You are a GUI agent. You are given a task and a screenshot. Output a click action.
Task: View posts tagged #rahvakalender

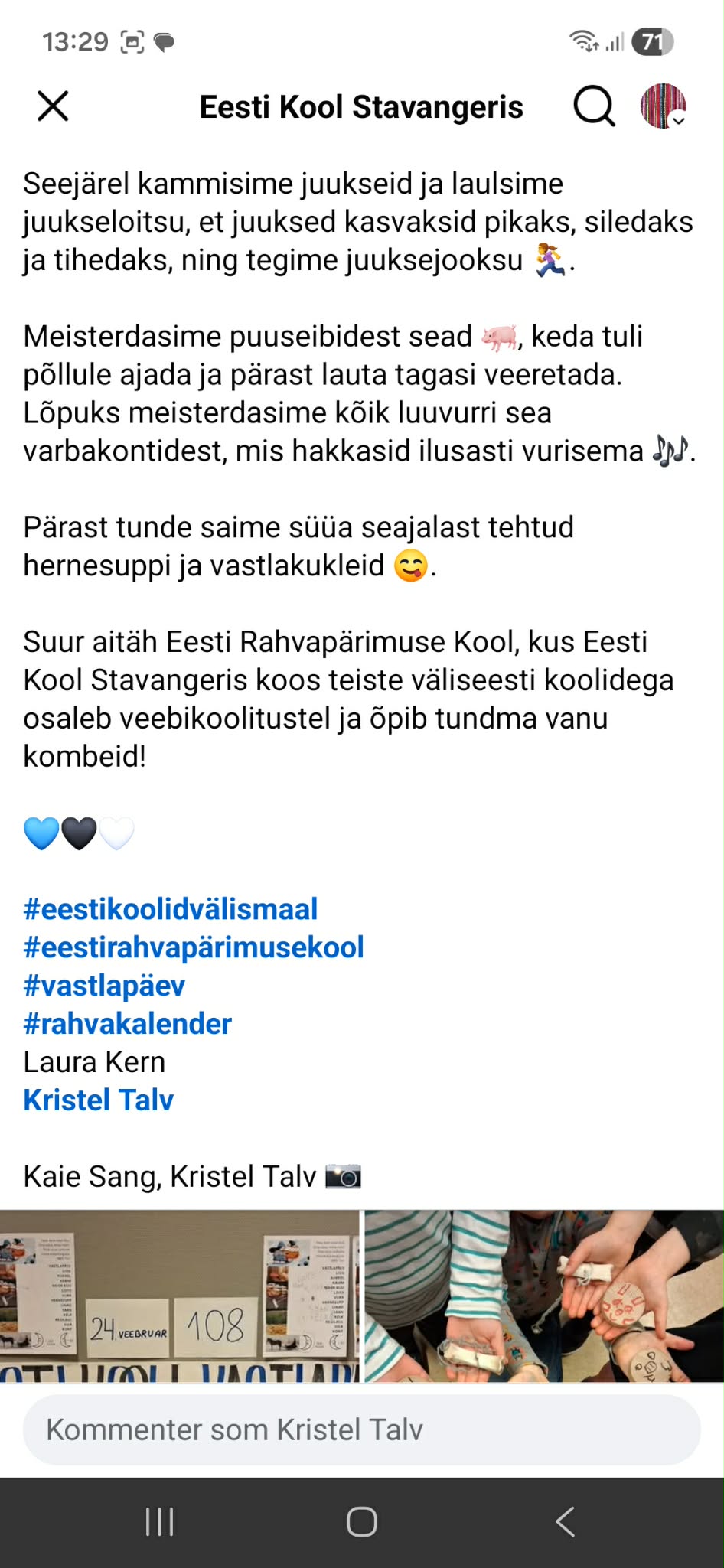tap(127, 1024)
